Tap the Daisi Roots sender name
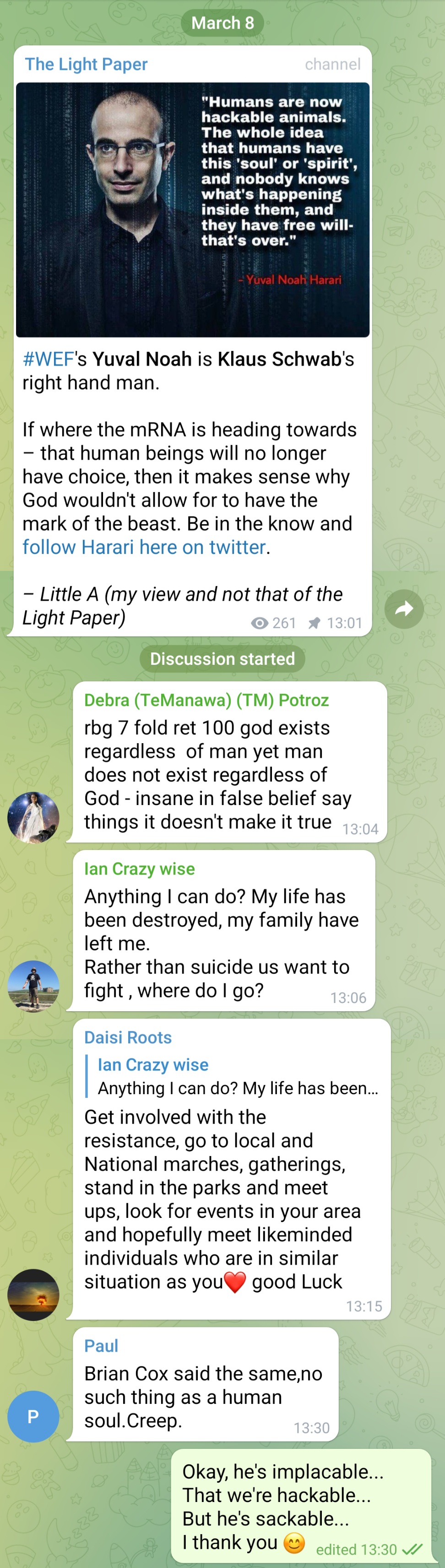The image size is (445, 1568). tap(128, 1037)
